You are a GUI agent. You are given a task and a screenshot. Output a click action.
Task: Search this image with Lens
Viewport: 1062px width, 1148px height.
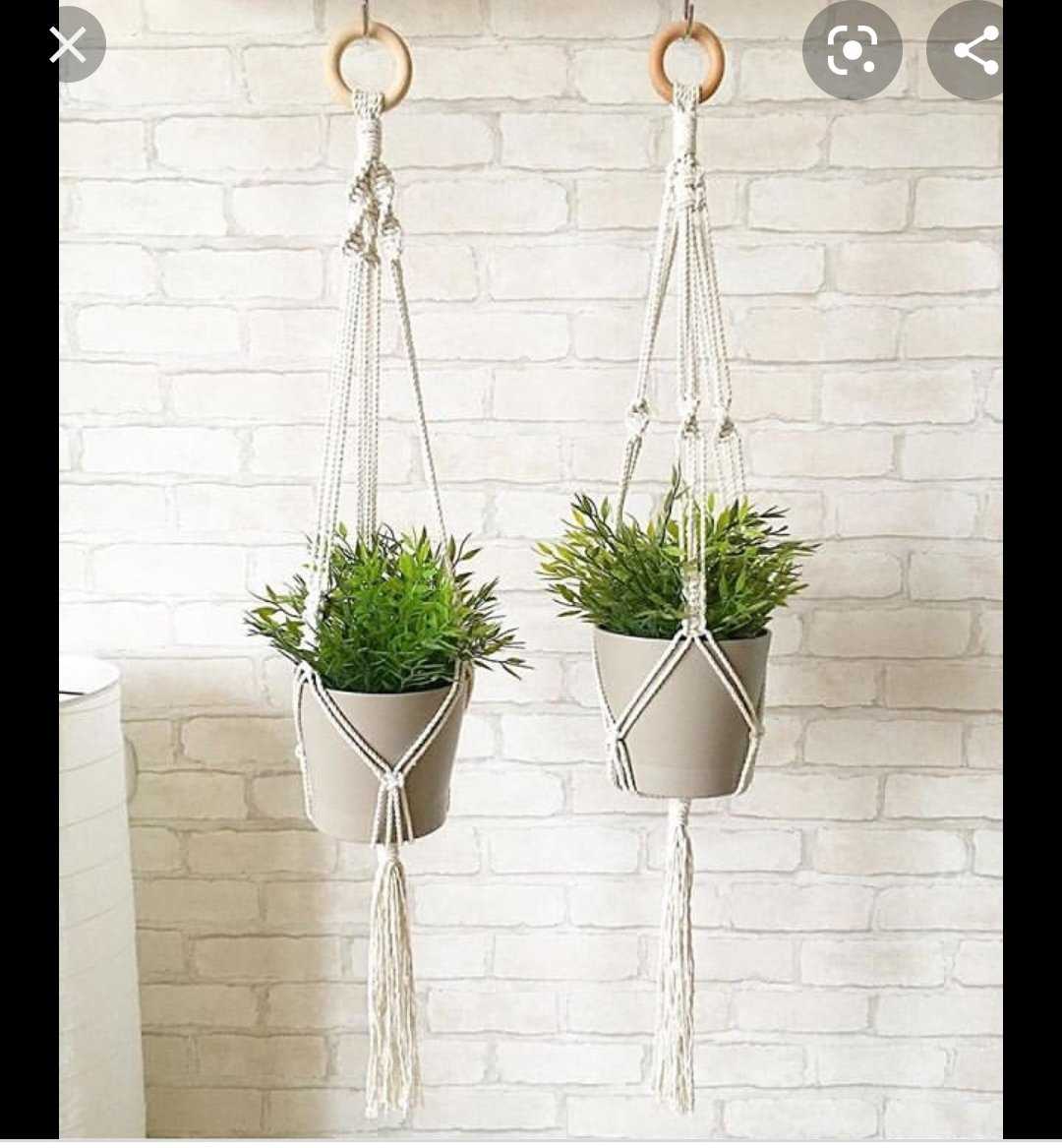pos(852,50)
